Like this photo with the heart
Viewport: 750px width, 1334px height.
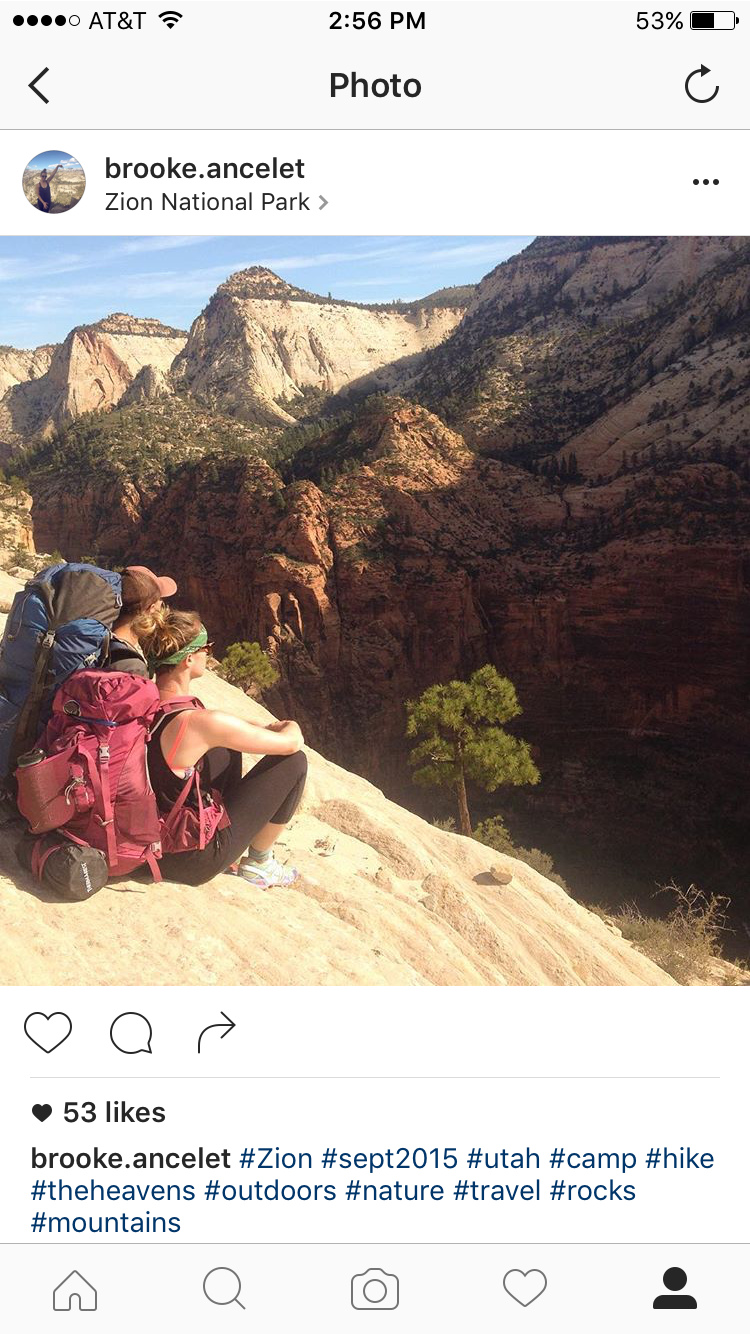tap(48, 1032)
